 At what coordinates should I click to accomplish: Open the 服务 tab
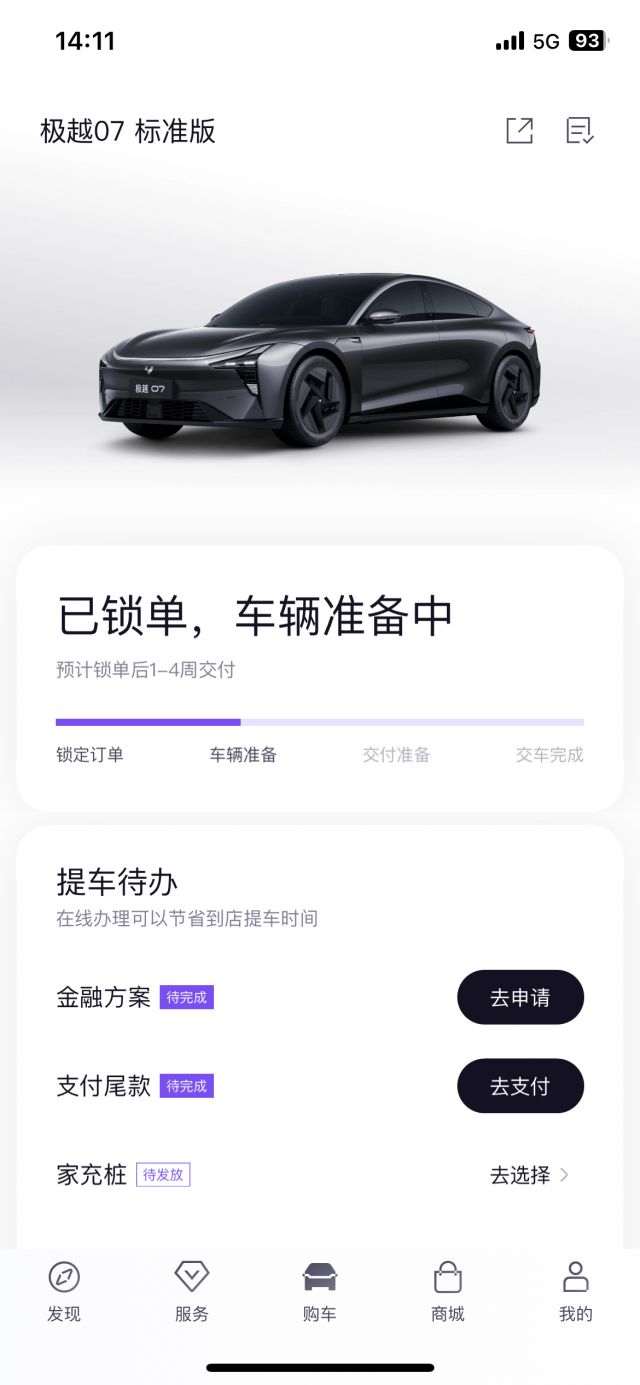(x=192, y=1291)
